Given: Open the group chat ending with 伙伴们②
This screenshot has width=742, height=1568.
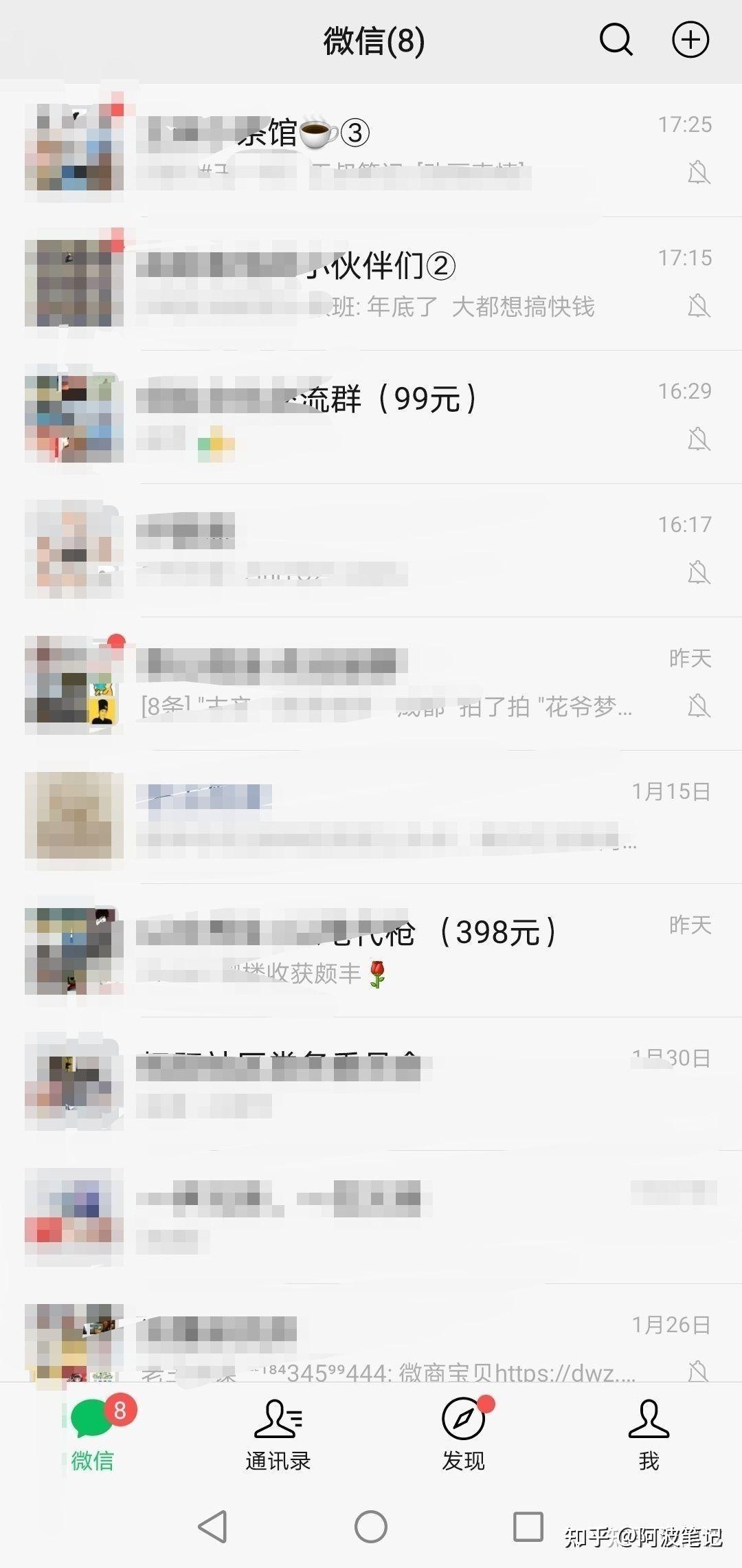Looking at the screenshot, I should coord(371,283).
